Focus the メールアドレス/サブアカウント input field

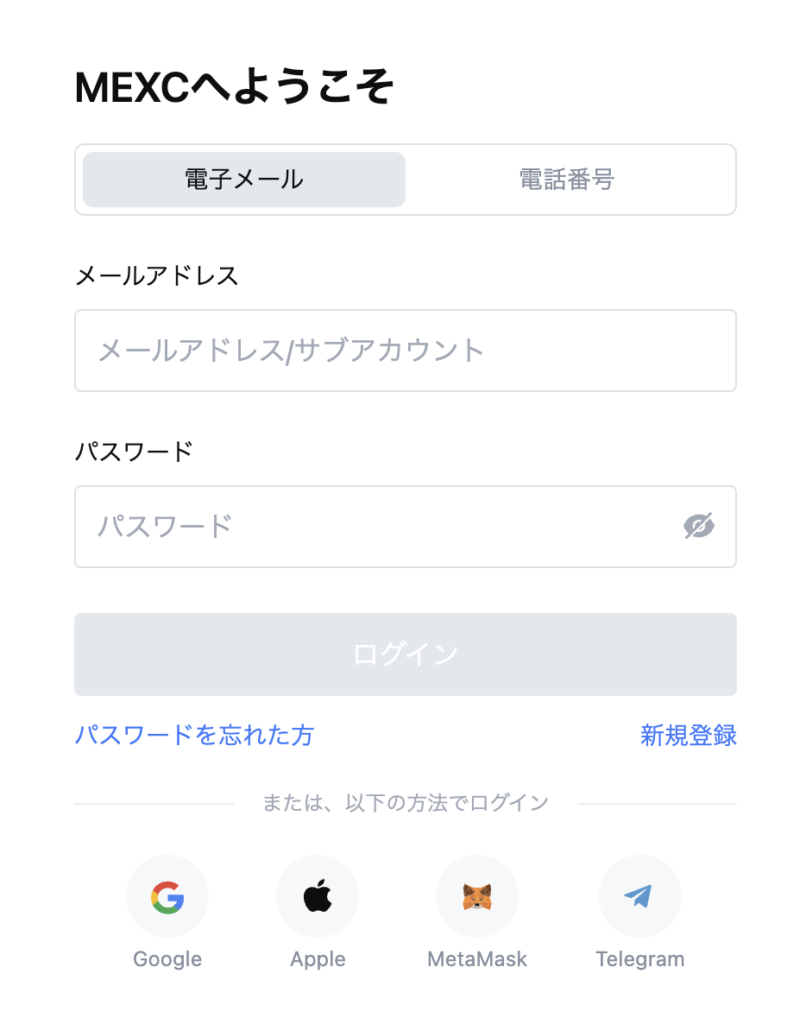coord(405,350)
